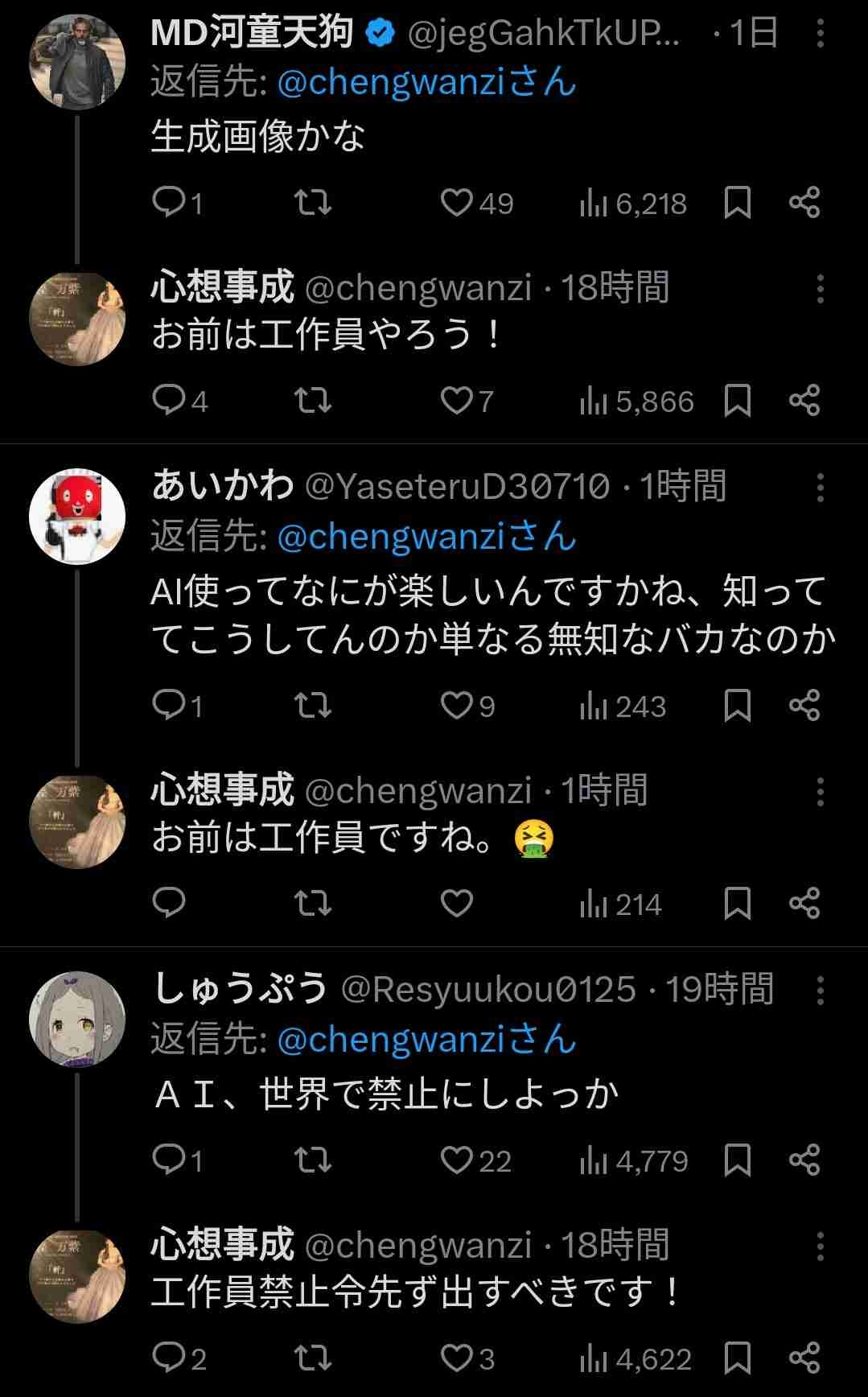Like the reply お前は工作員ですね。

click(457, 904)
